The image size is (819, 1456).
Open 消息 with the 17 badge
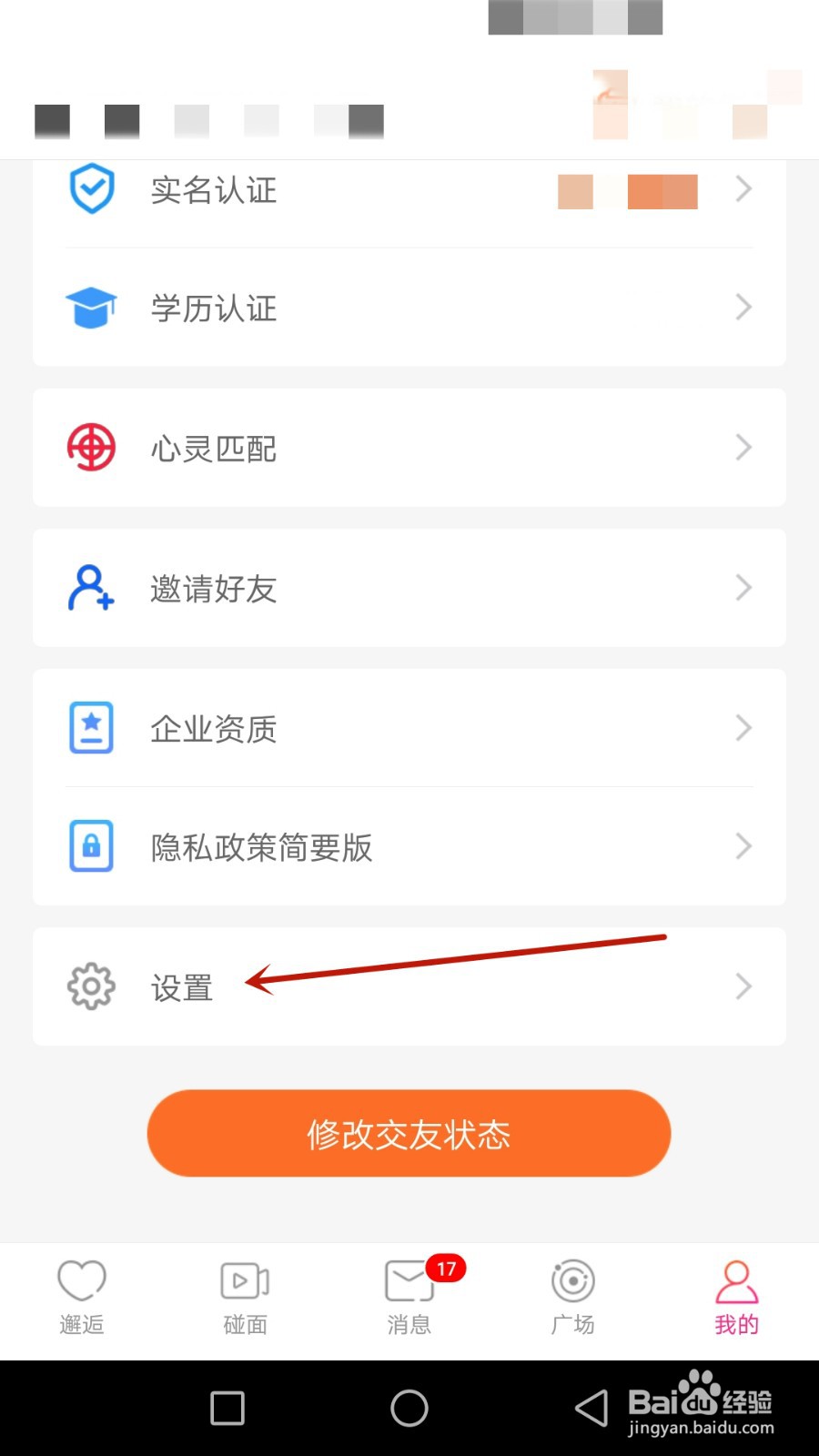[x=409, y=1297]
